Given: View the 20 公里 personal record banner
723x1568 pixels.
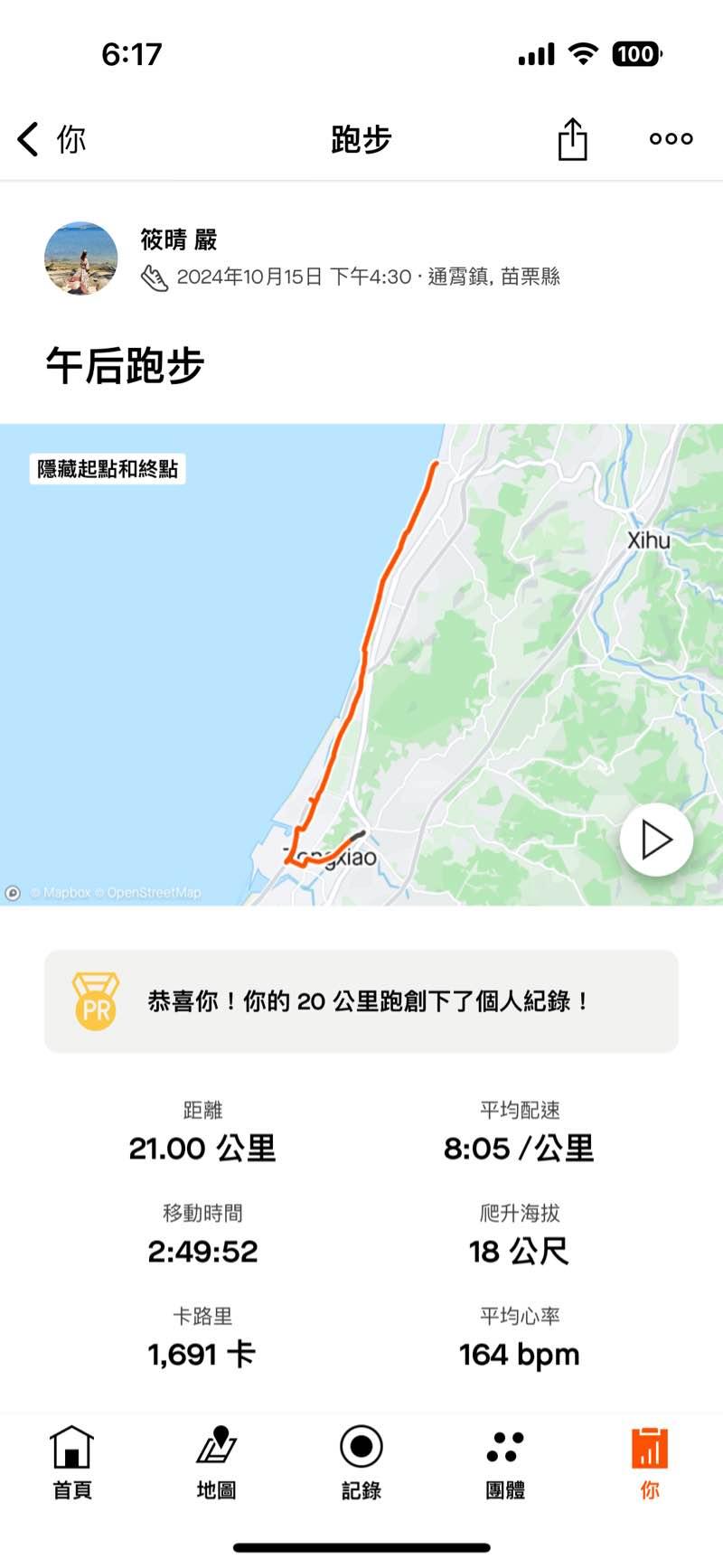Looking at the screenshot, I should point(361,1001).
